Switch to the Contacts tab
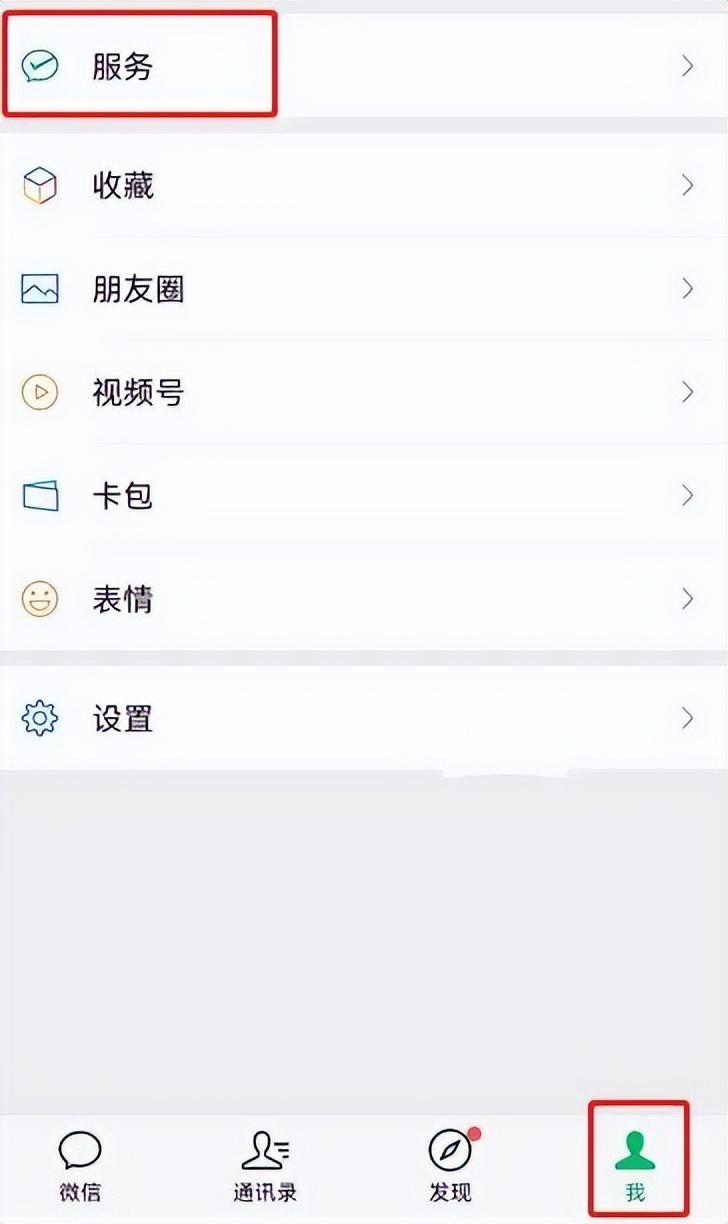This screenshot has height=1224, width=728. 263,1165
